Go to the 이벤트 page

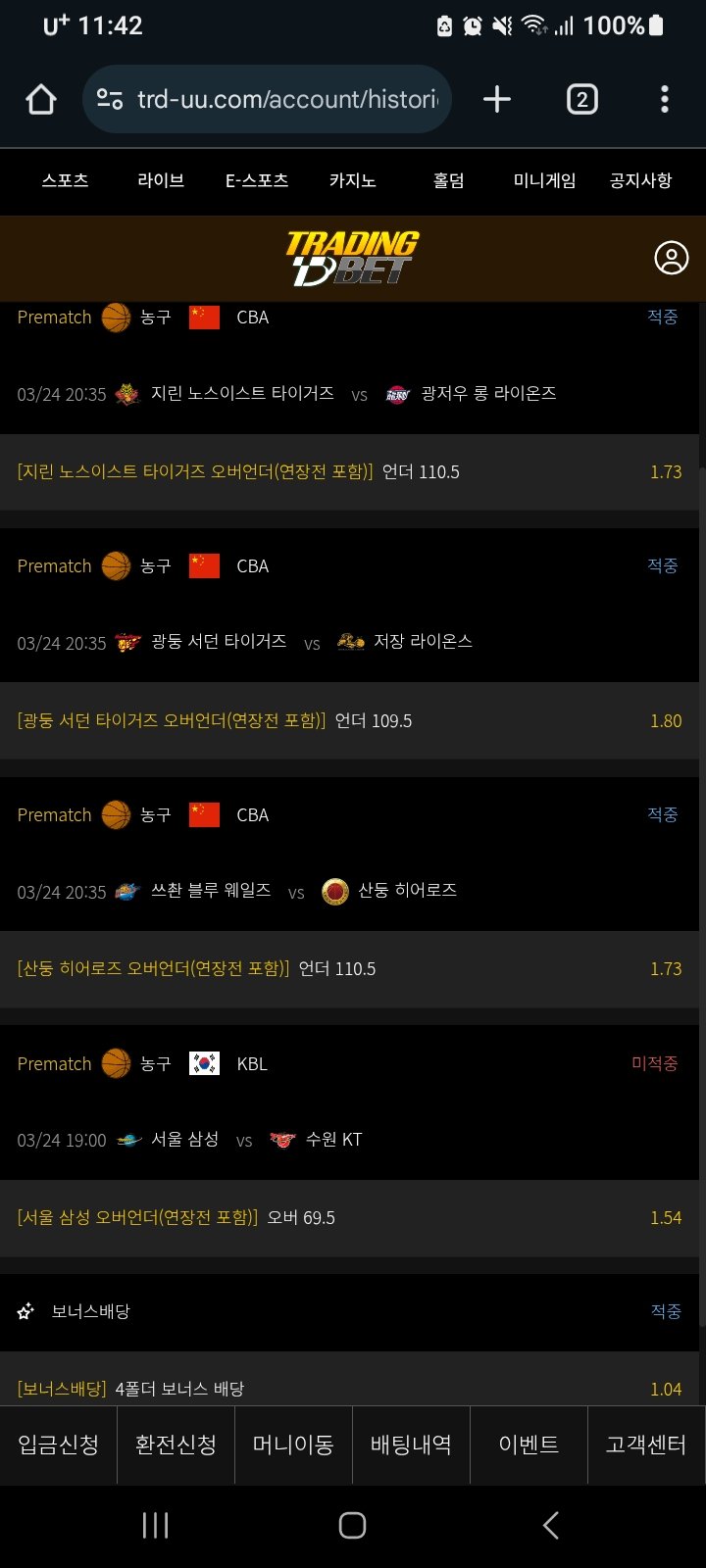[x=529, y=1445]
